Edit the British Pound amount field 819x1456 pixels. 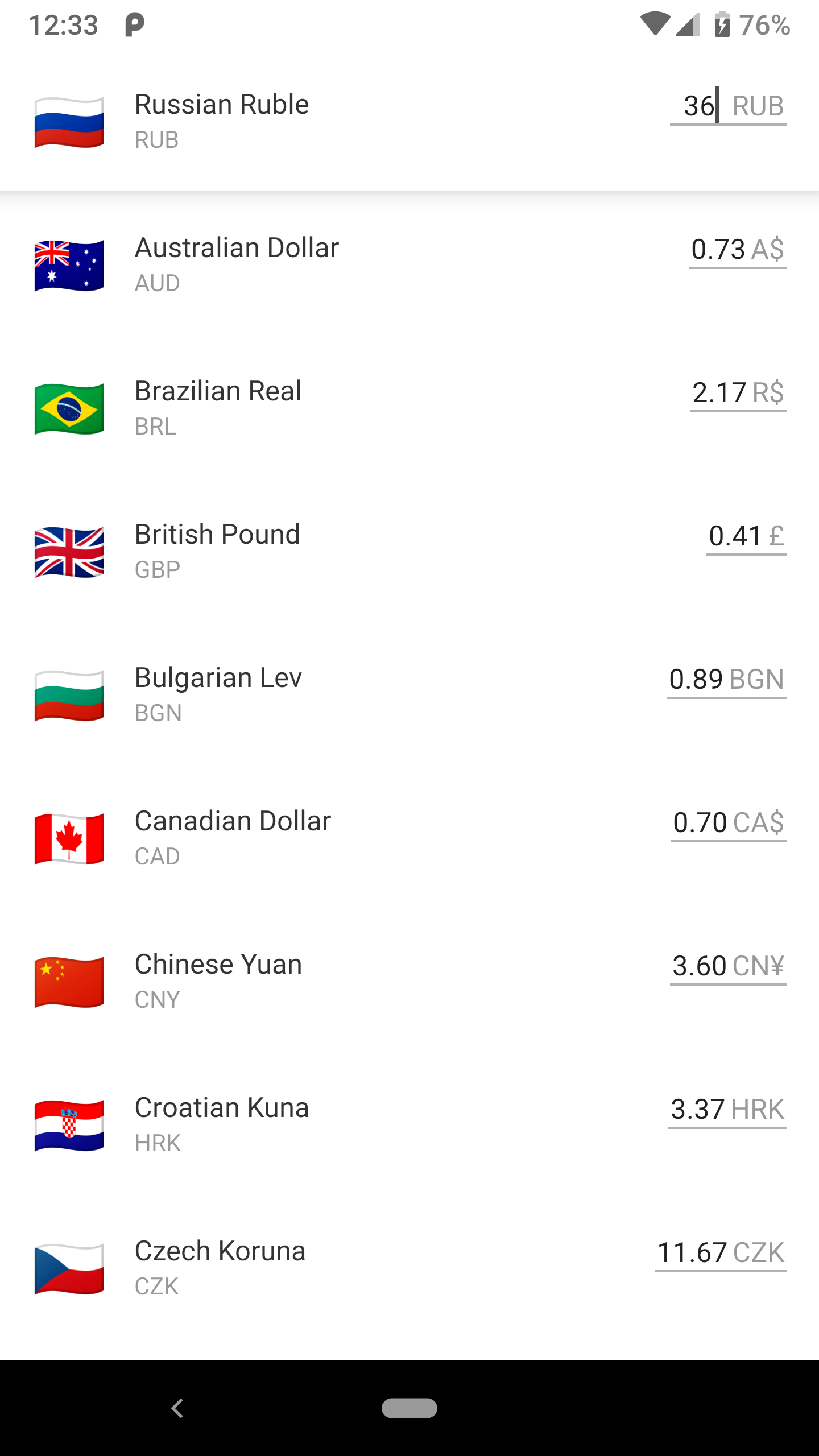click(735, 536)
